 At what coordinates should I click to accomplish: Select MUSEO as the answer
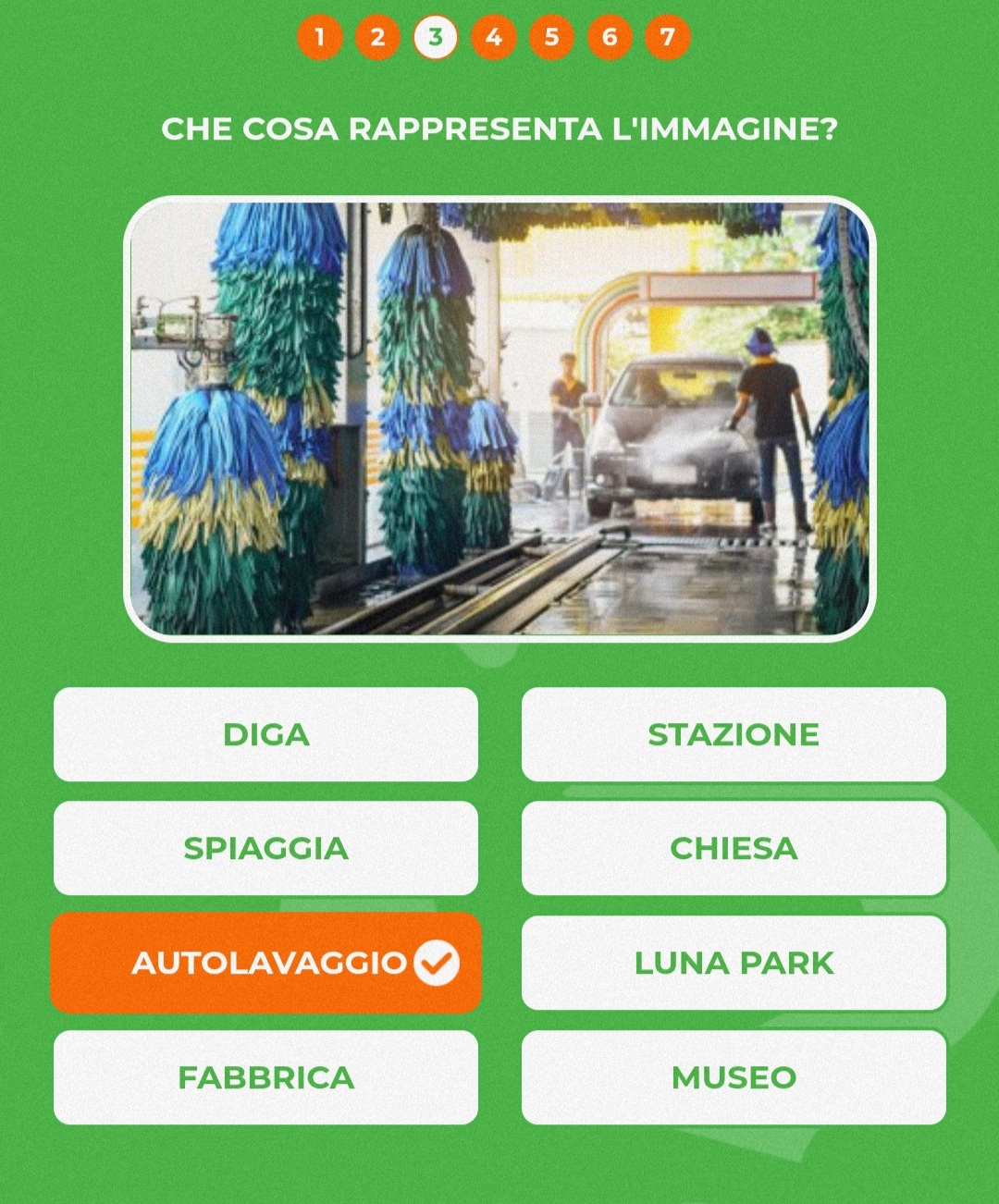[x=734, y=1077]
